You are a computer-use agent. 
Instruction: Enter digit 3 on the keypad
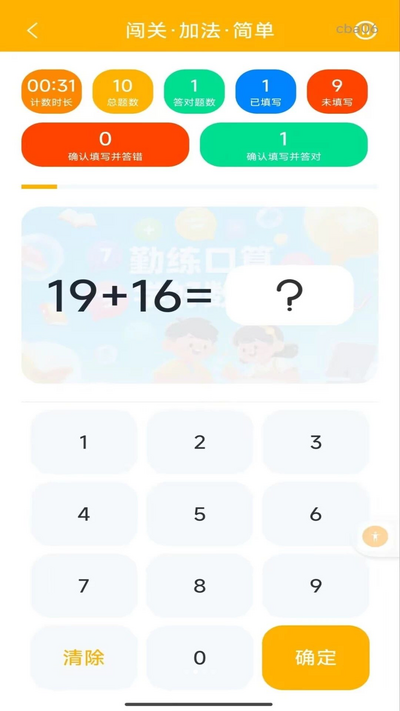point(316,442)
